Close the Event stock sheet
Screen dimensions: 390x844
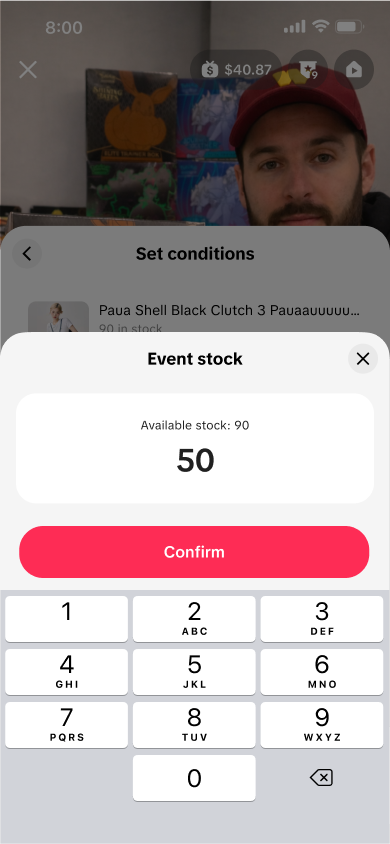coord(363,359)
